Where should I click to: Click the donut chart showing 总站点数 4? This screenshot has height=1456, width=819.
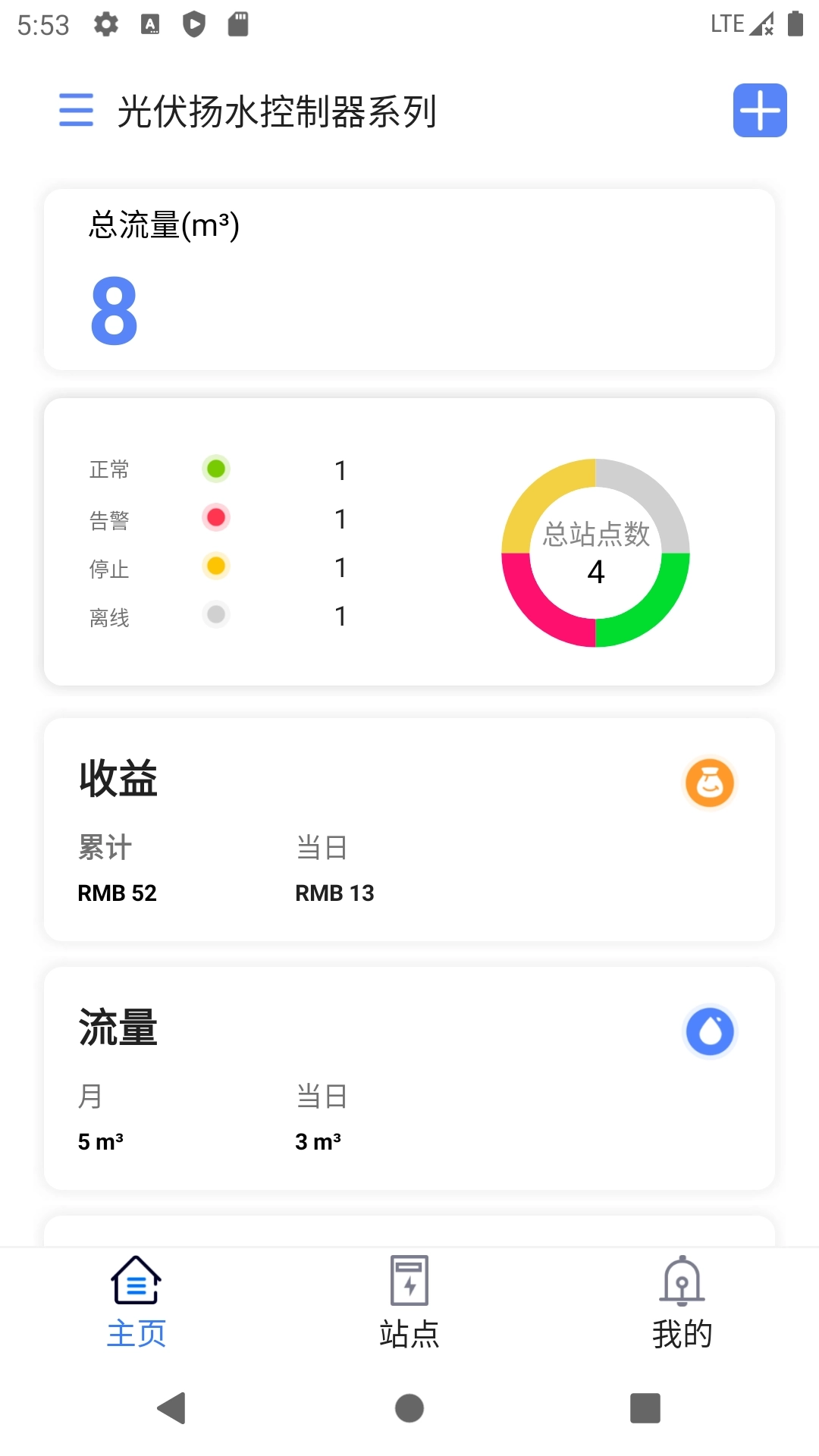tap(595, 554)
